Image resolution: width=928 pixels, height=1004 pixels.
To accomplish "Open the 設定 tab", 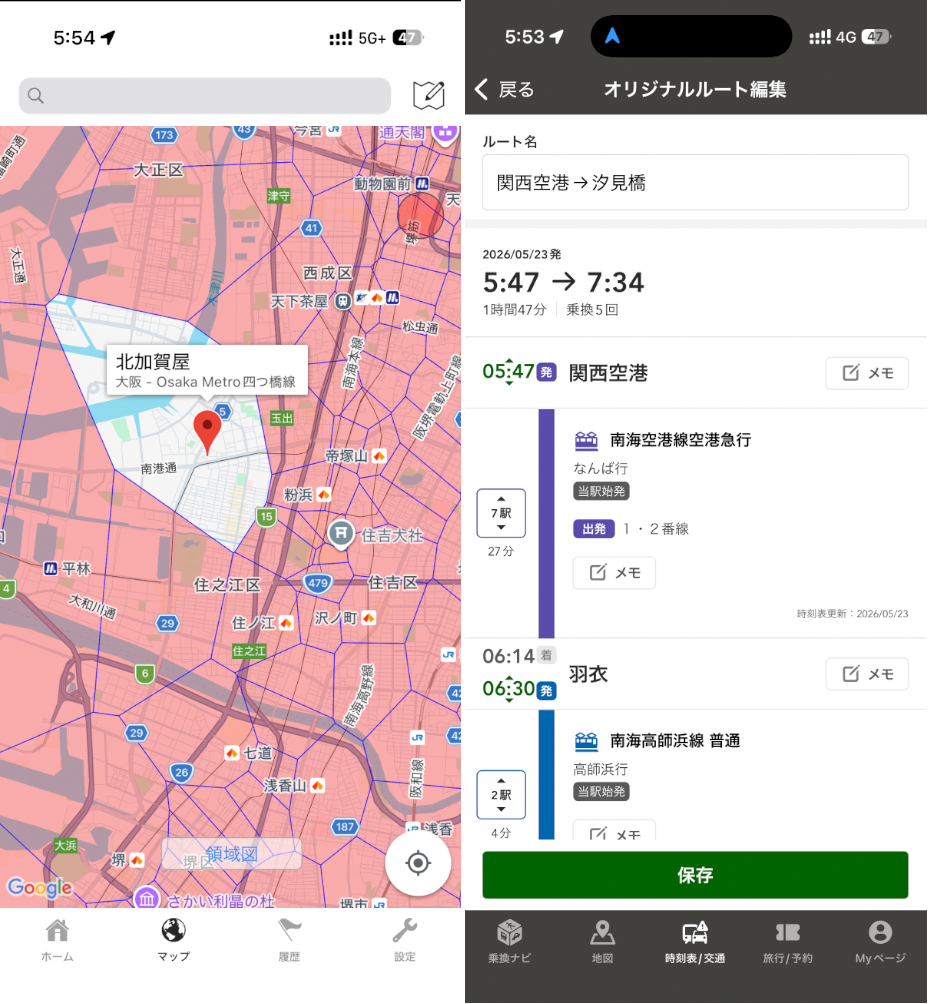I will click(405, 940).
